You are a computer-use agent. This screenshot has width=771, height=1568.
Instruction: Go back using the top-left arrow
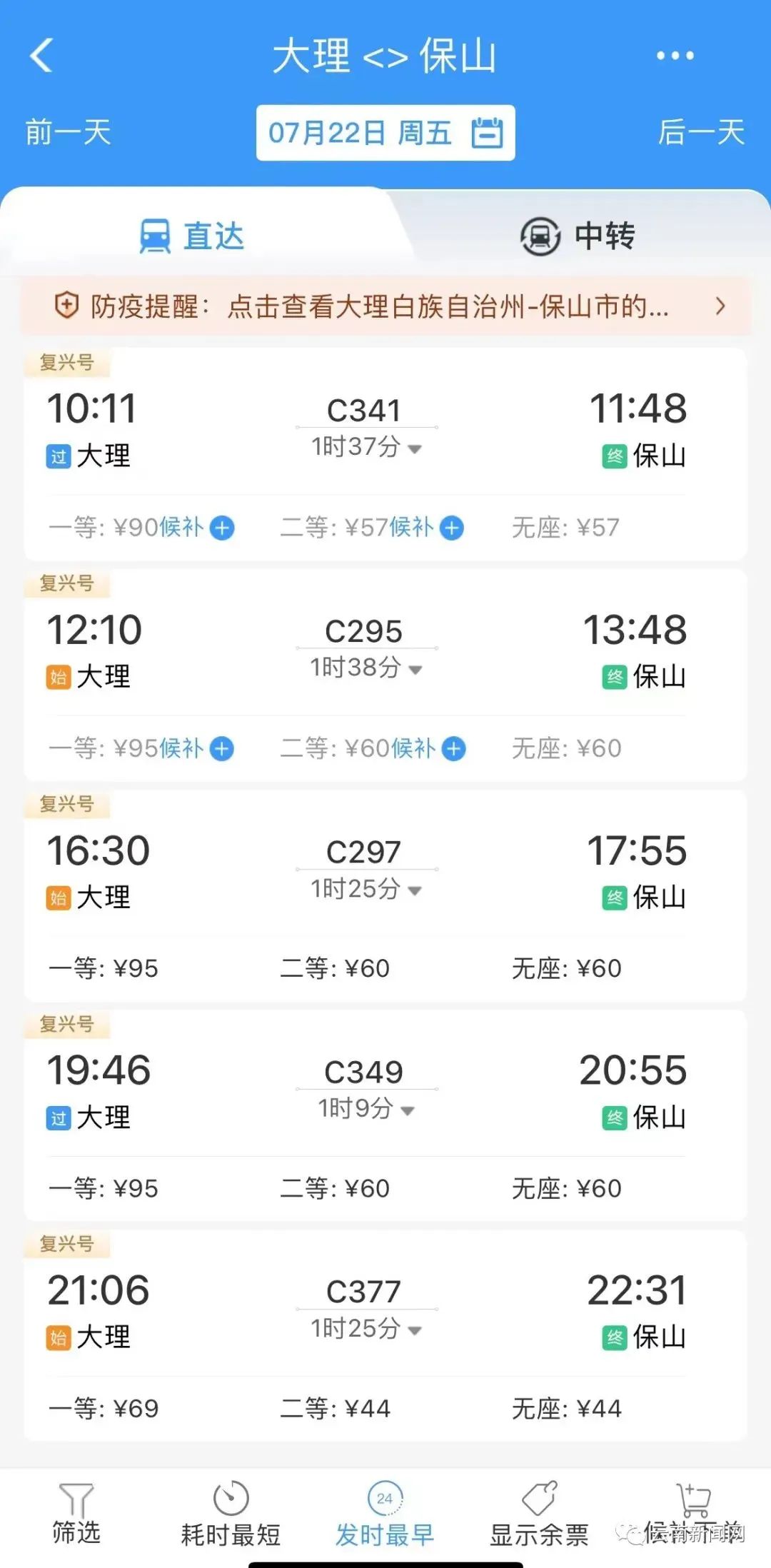(x=42, y=56)
